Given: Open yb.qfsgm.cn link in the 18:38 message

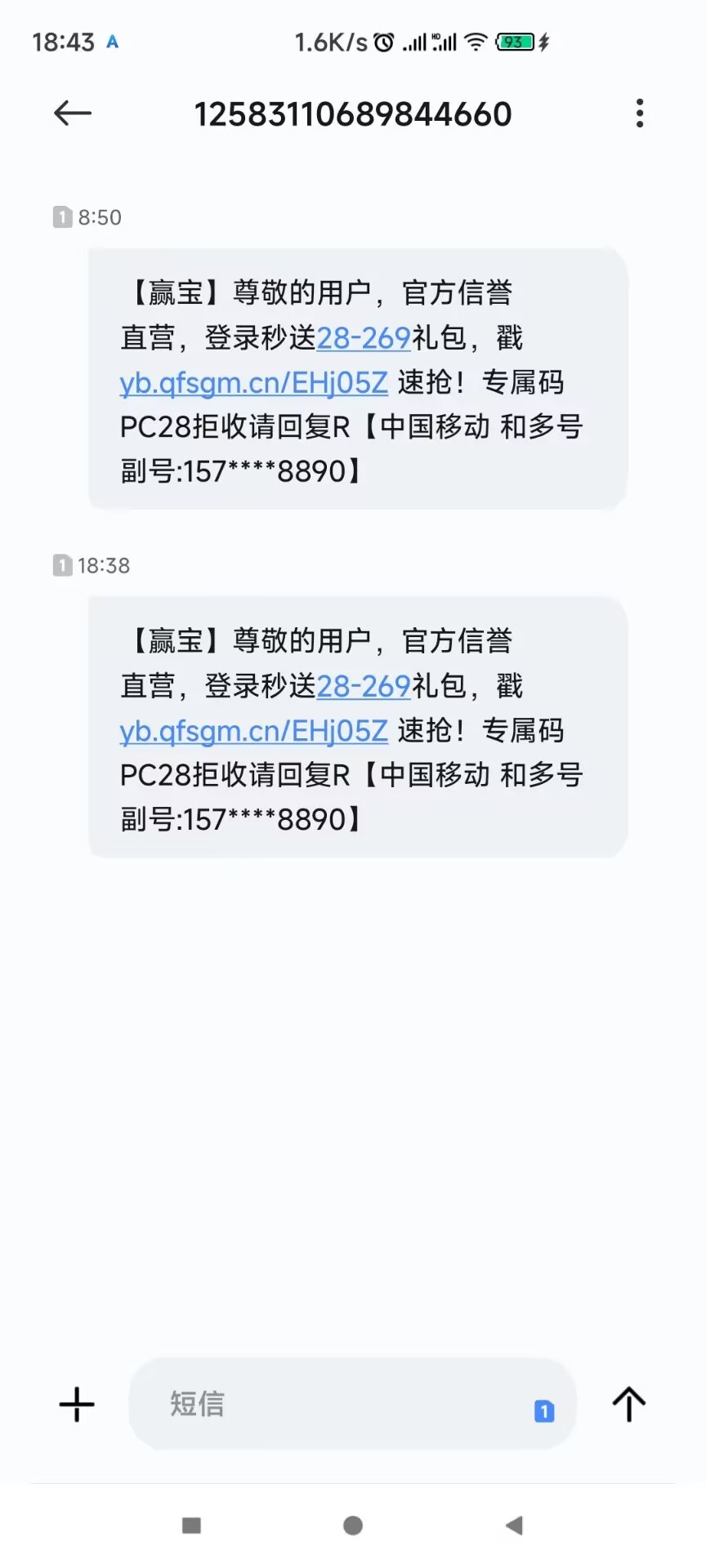Looking at the screenshot, I should coord(253,731).
